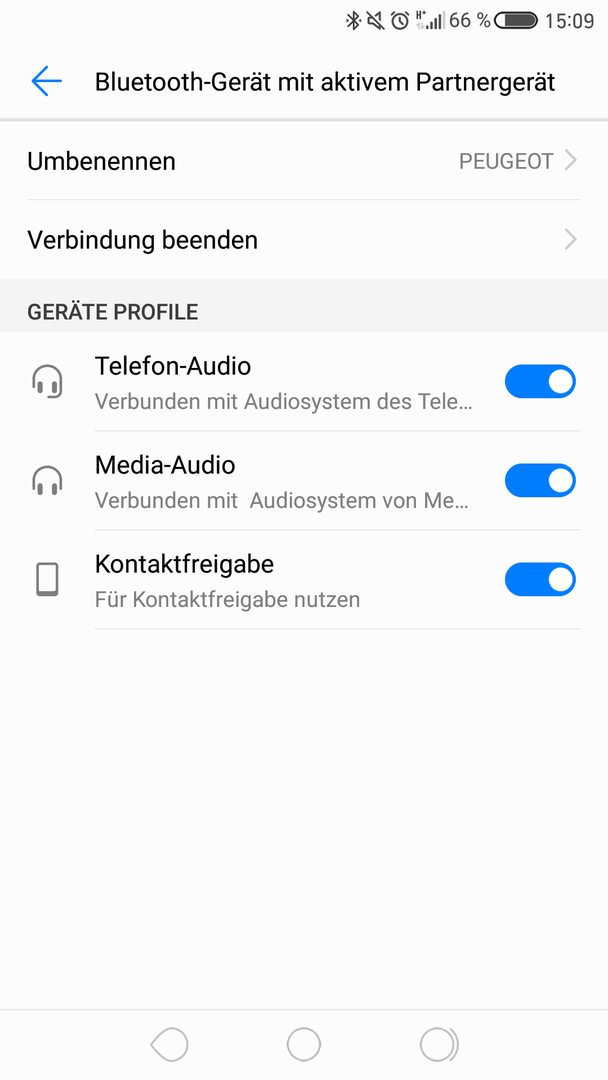Open recent apps from navigation bar
The width and height of the screenshot is (608, 1080).
click(x=439, y=1045)
